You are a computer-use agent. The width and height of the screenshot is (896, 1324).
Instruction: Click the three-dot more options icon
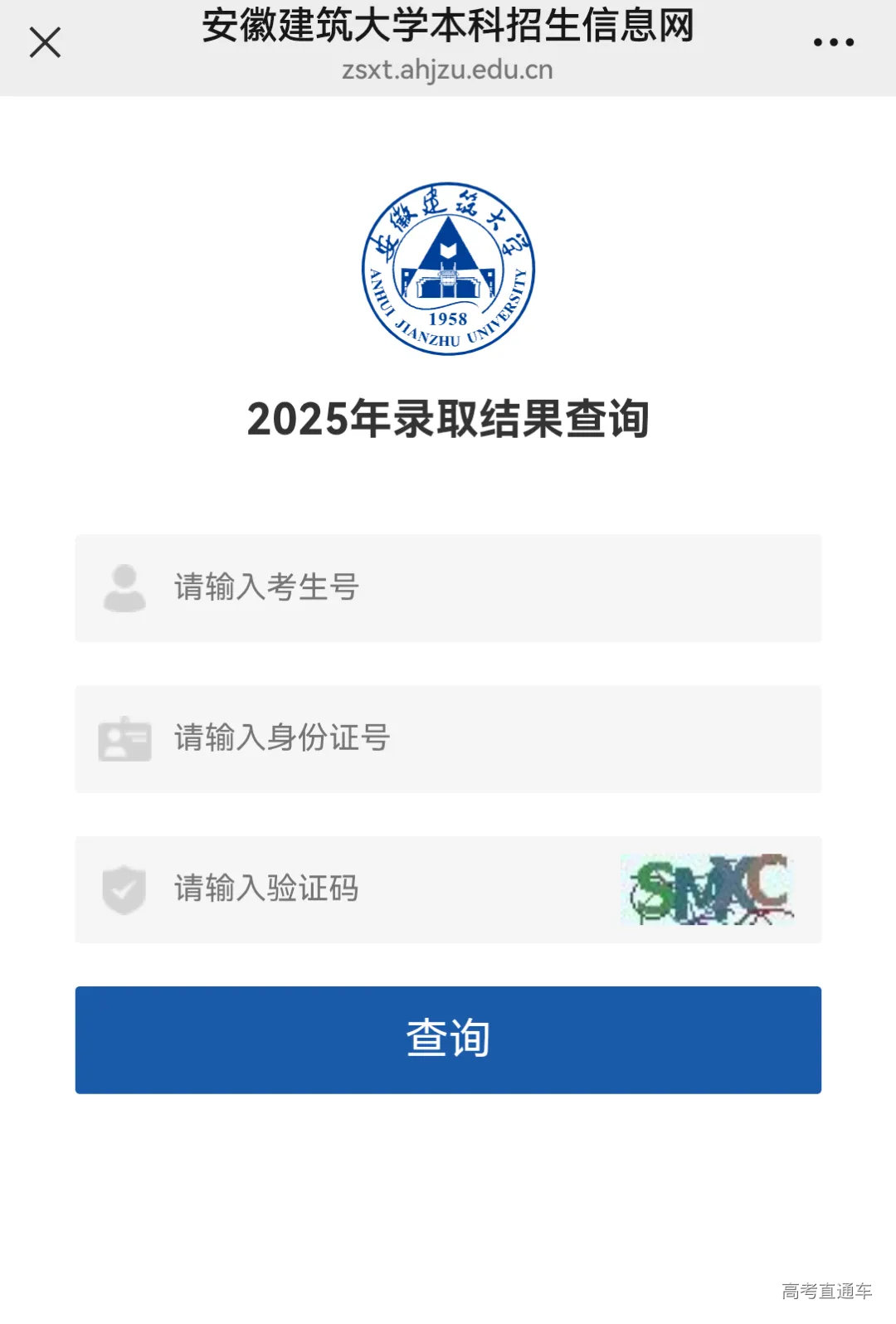832,41
